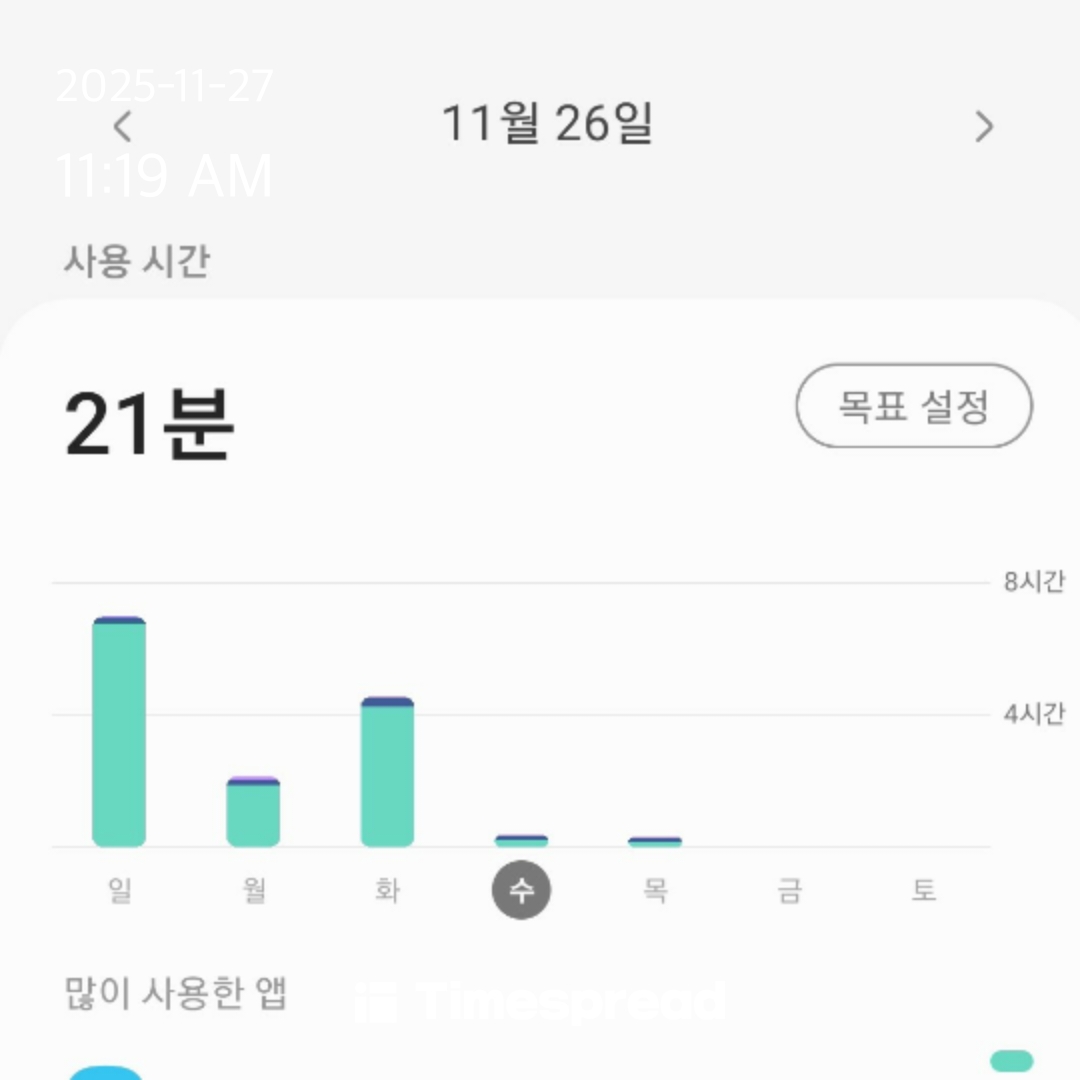Select the 화 bar in the chart

tap(387, 772)
